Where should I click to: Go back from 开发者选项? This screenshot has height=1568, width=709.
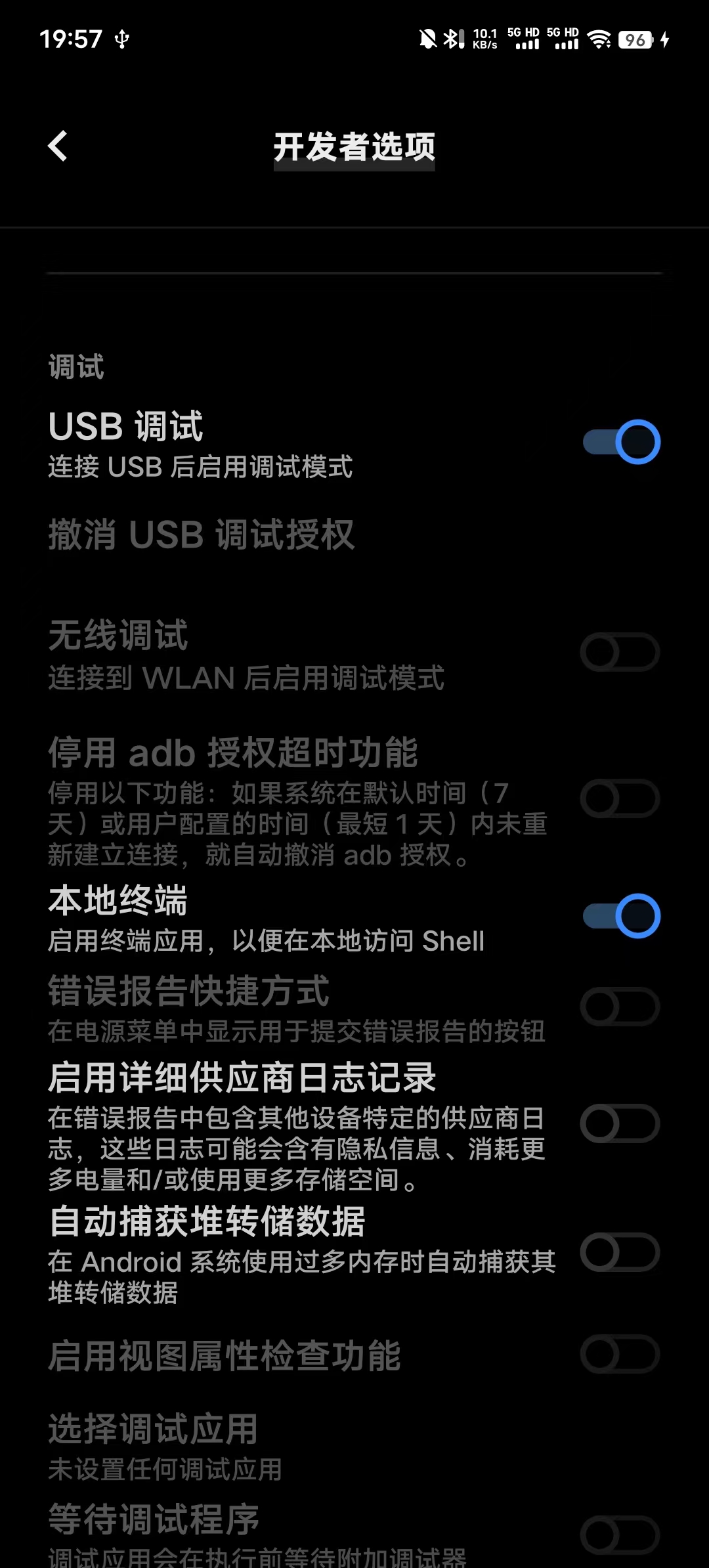click(x=58, y=146)
